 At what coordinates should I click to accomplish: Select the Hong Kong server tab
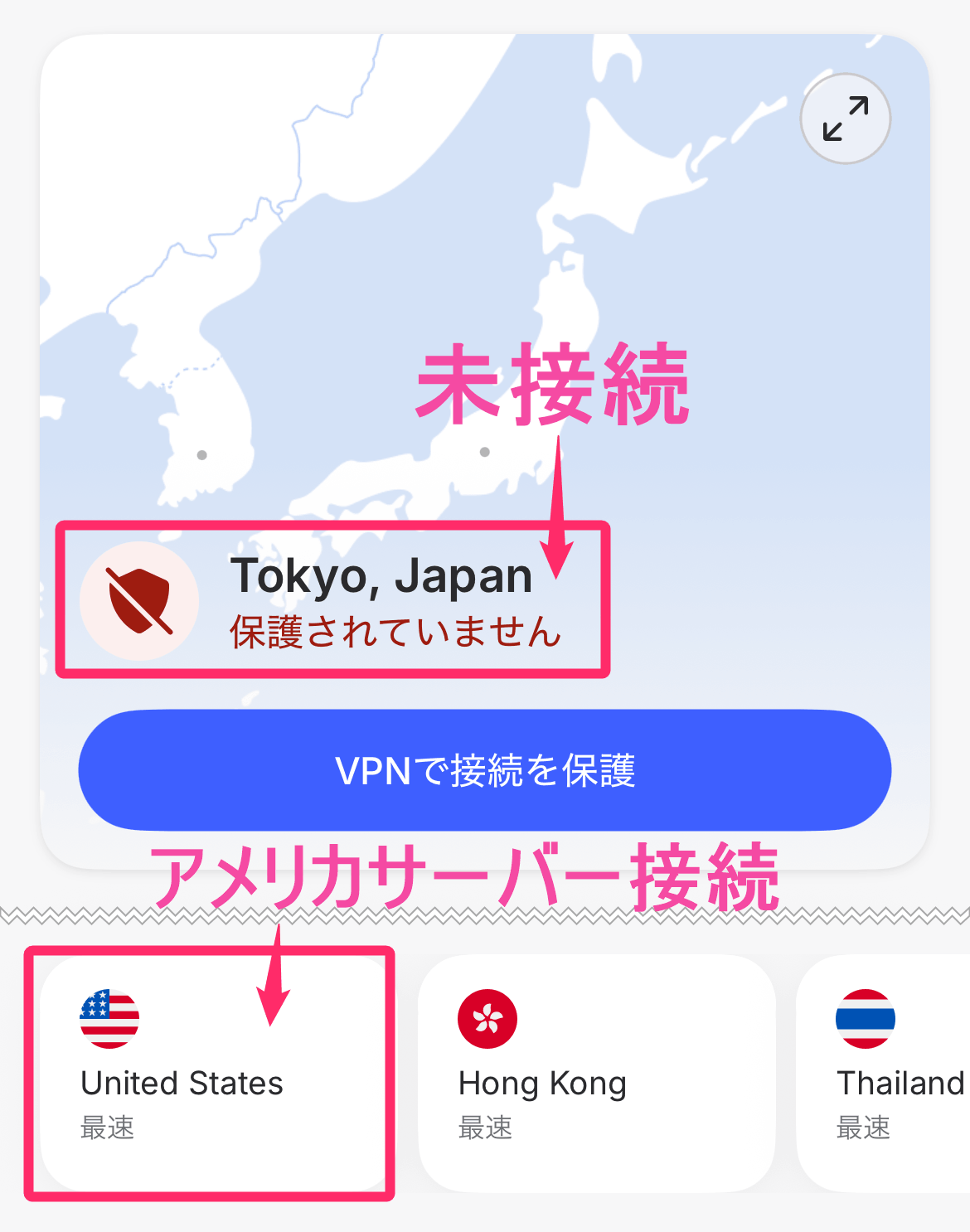597,1074
